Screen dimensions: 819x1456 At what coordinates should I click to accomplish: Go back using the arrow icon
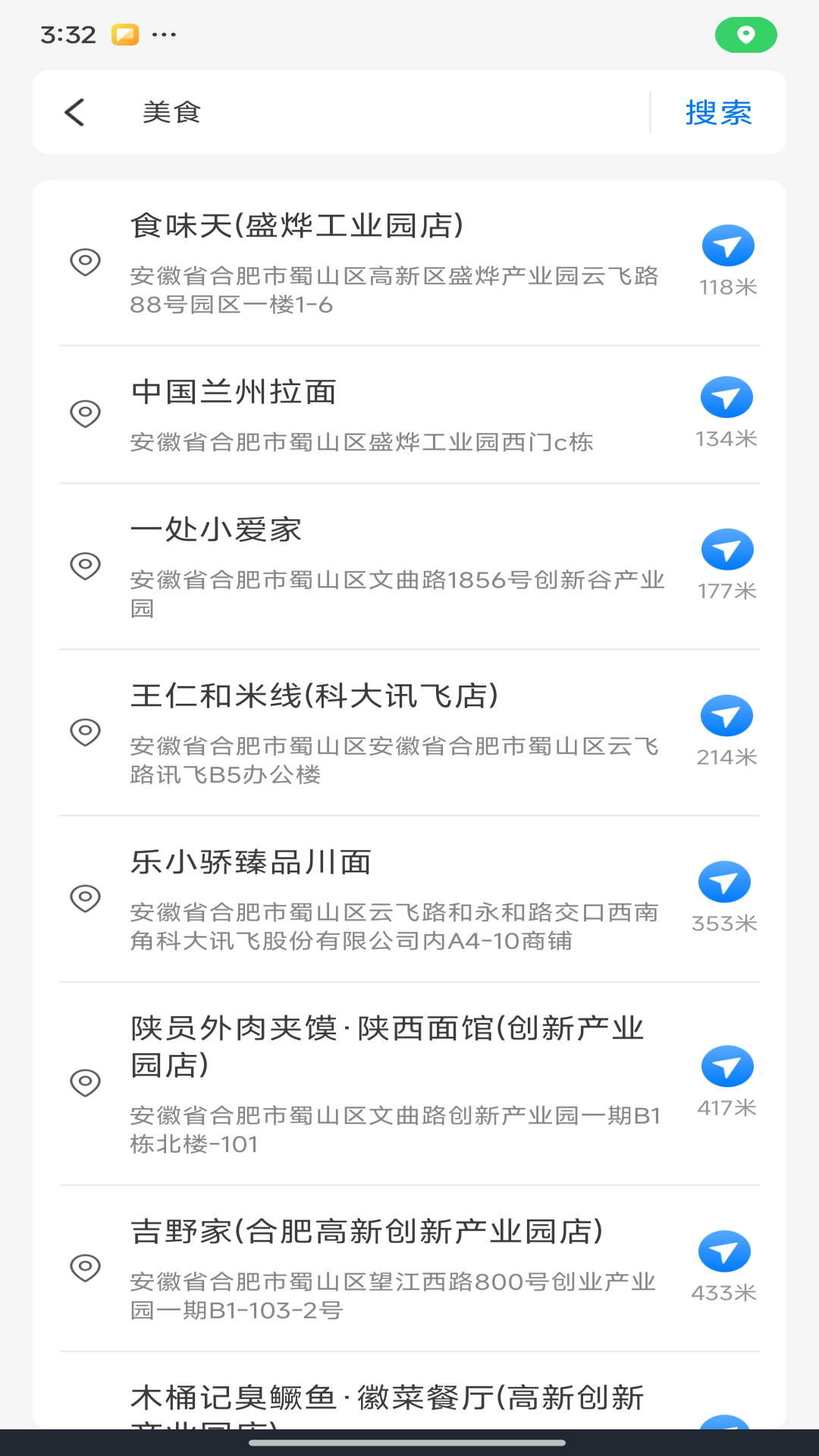pyautogui.click(x=74, y=112)
